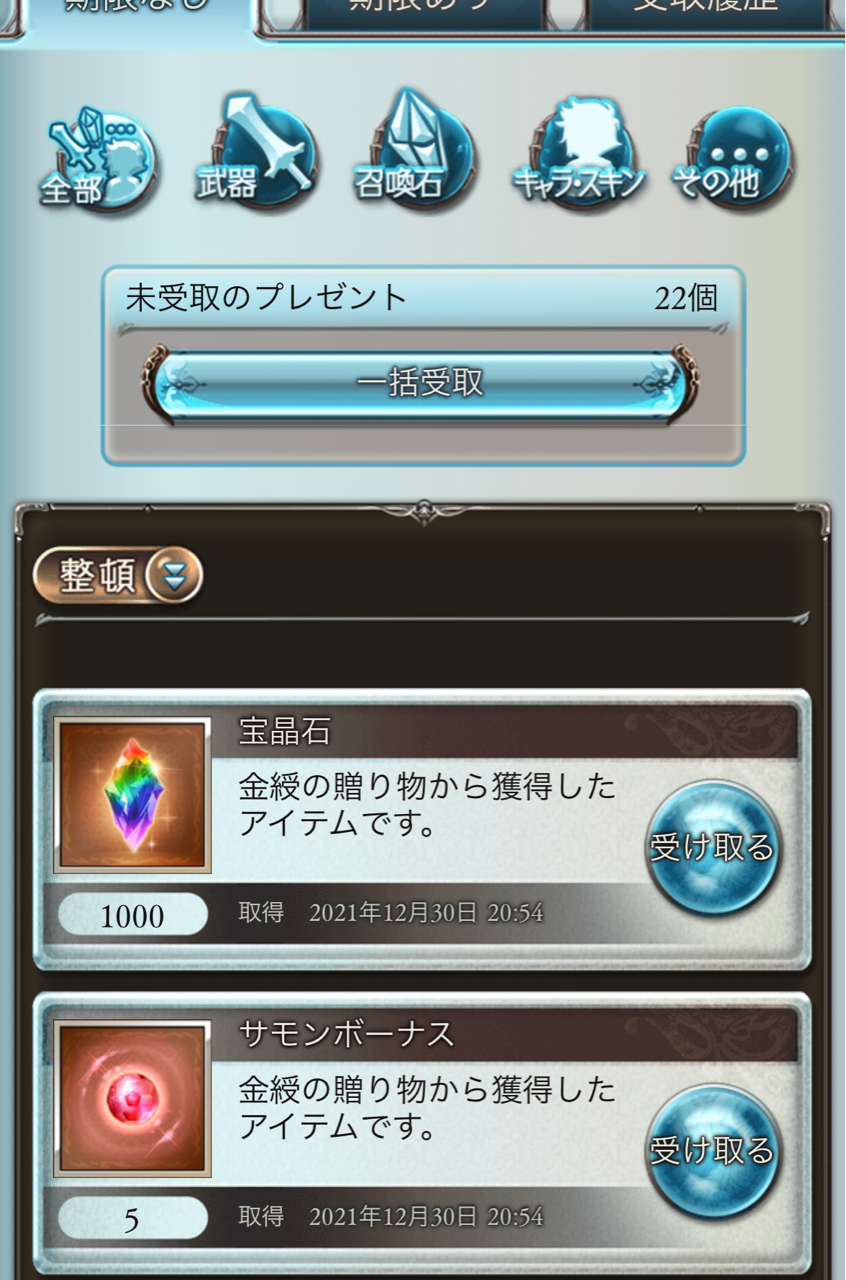This screenshot has width=846, height=1280.
Task: Filter presents by 召喚石
Action: 413,155
